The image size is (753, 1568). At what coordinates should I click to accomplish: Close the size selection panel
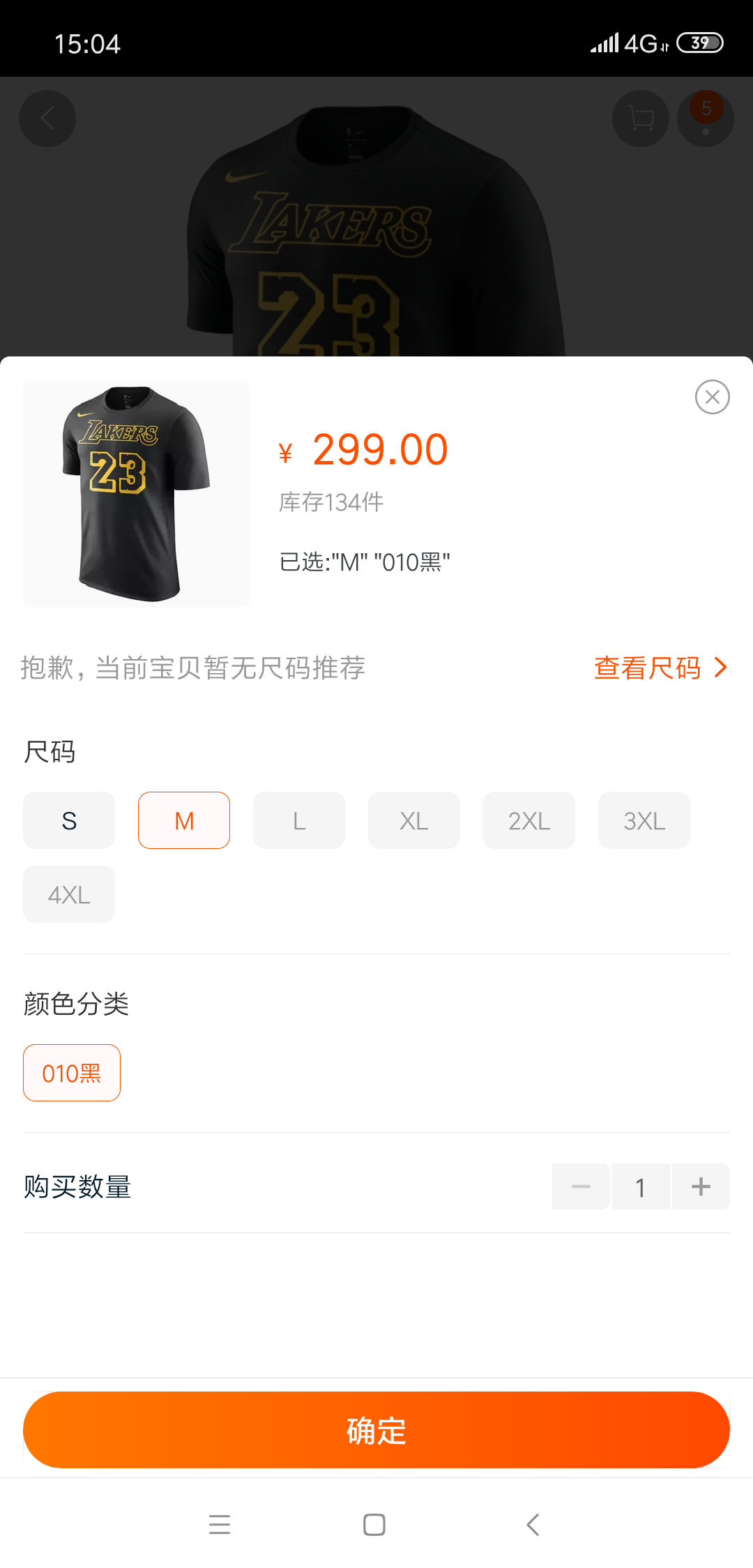712,397
